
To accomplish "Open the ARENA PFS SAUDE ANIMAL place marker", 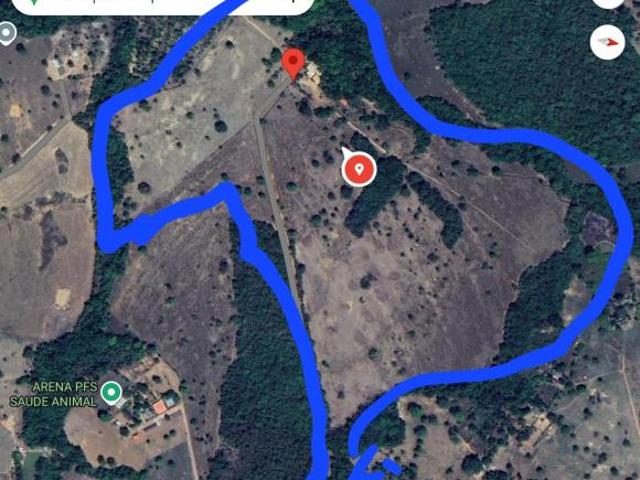I will tap(112, 393).
